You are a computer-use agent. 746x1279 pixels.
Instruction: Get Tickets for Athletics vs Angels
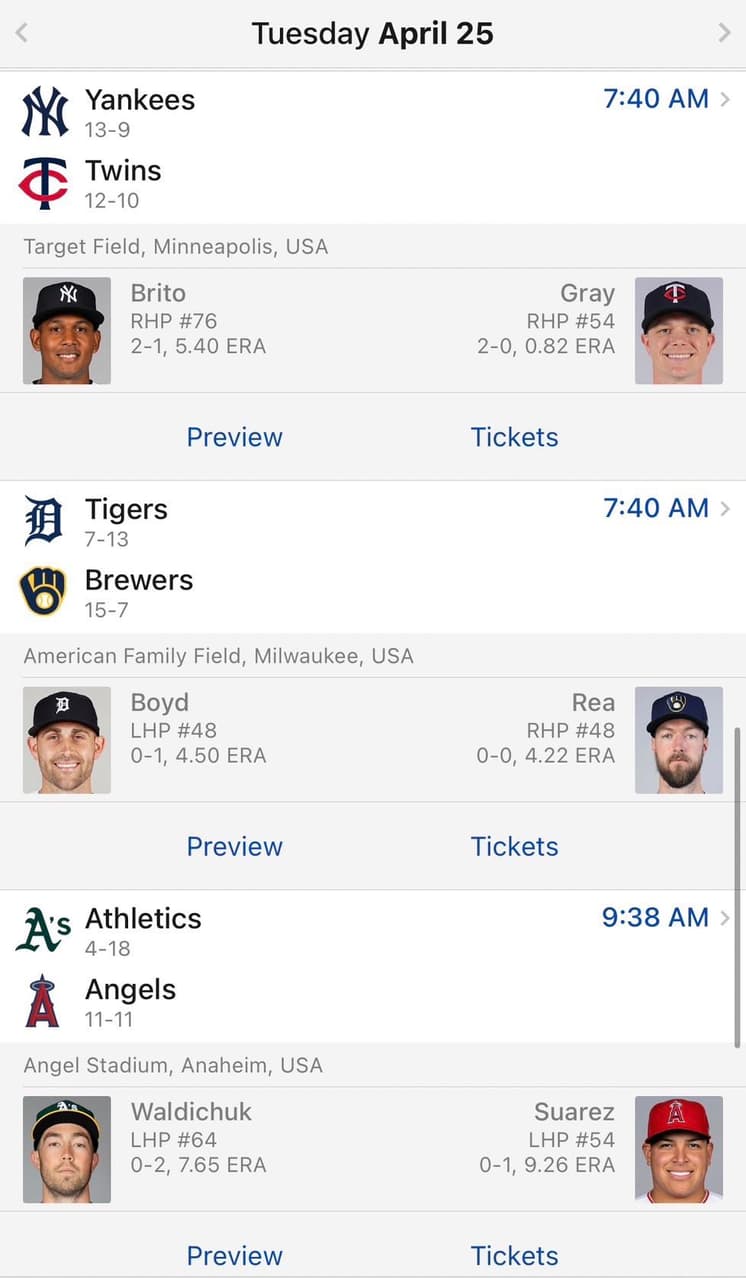514,1255
